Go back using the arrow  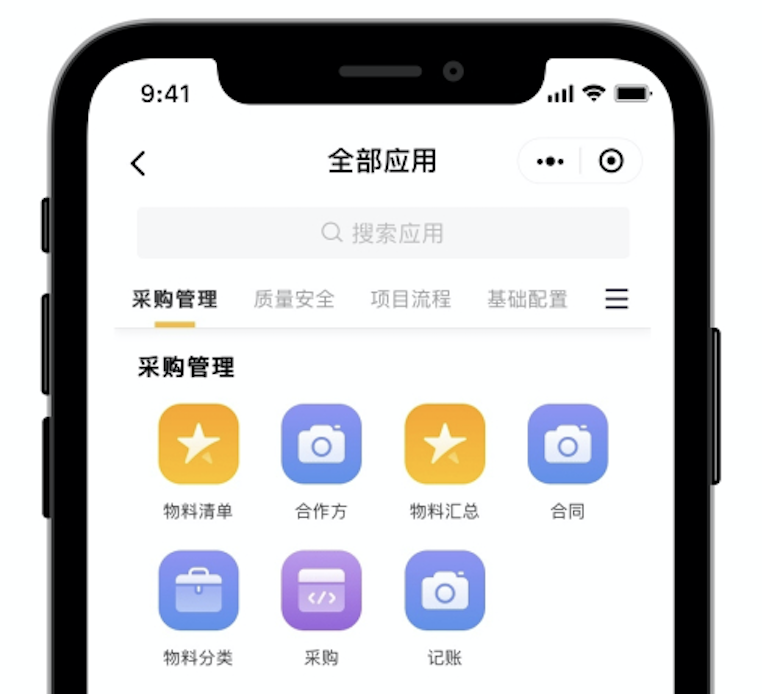point(138,163)
